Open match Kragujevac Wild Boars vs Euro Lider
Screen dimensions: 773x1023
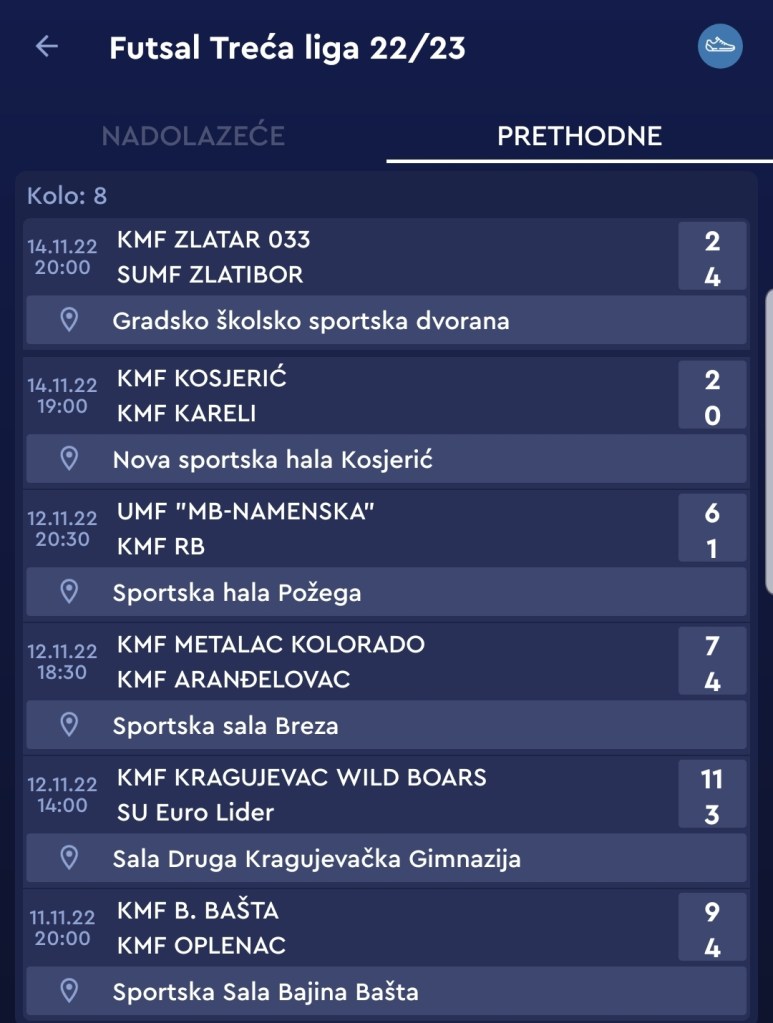tap(385, 795)
